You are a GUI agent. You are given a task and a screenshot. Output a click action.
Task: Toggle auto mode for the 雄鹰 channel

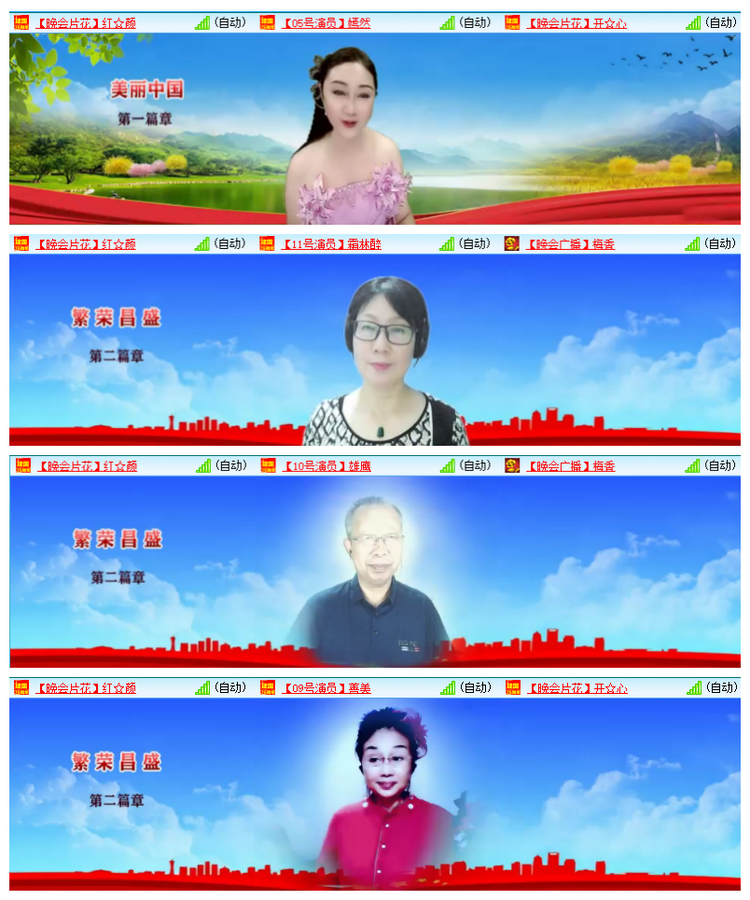tap(473, 464)
